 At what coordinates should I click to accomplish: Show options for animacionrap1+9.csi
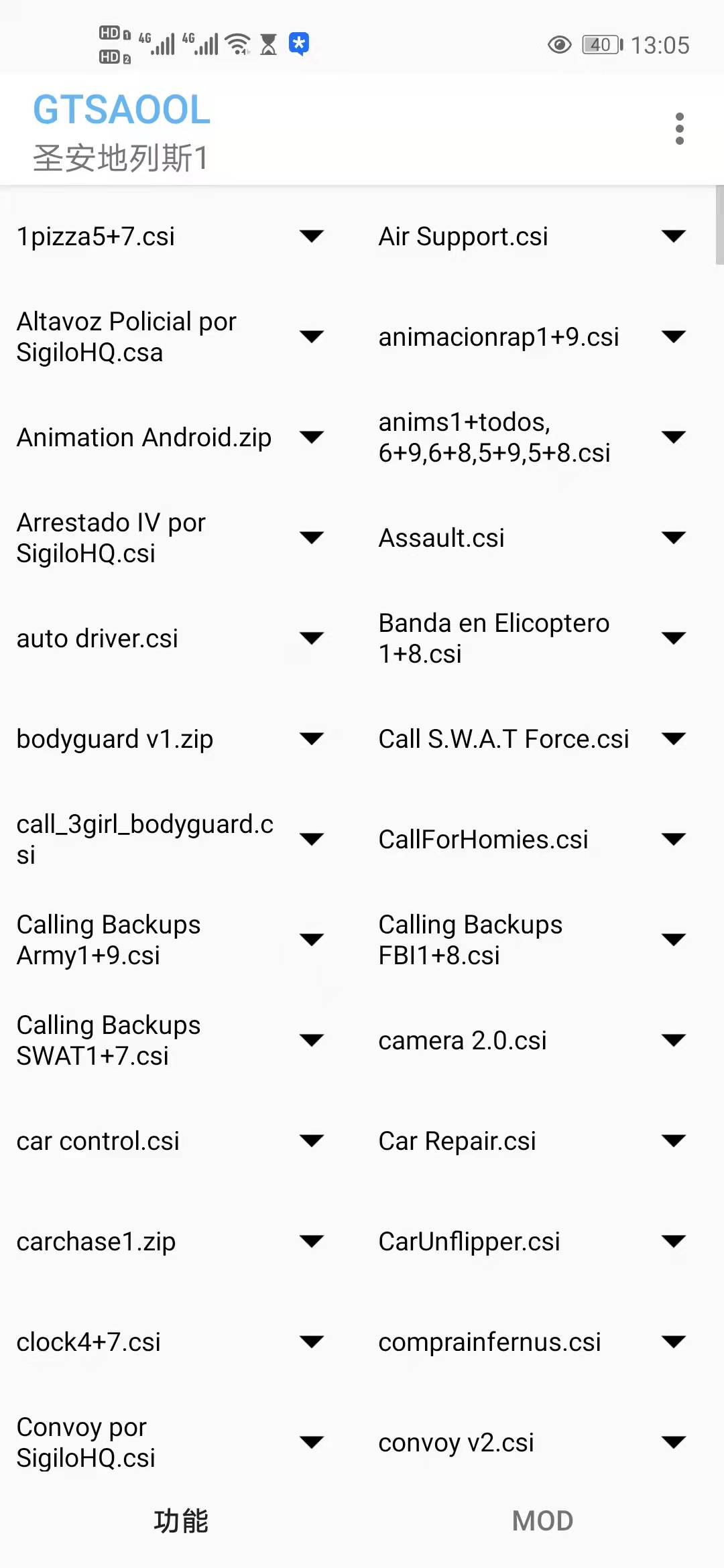pyautogui.click(x=673, y=336)
